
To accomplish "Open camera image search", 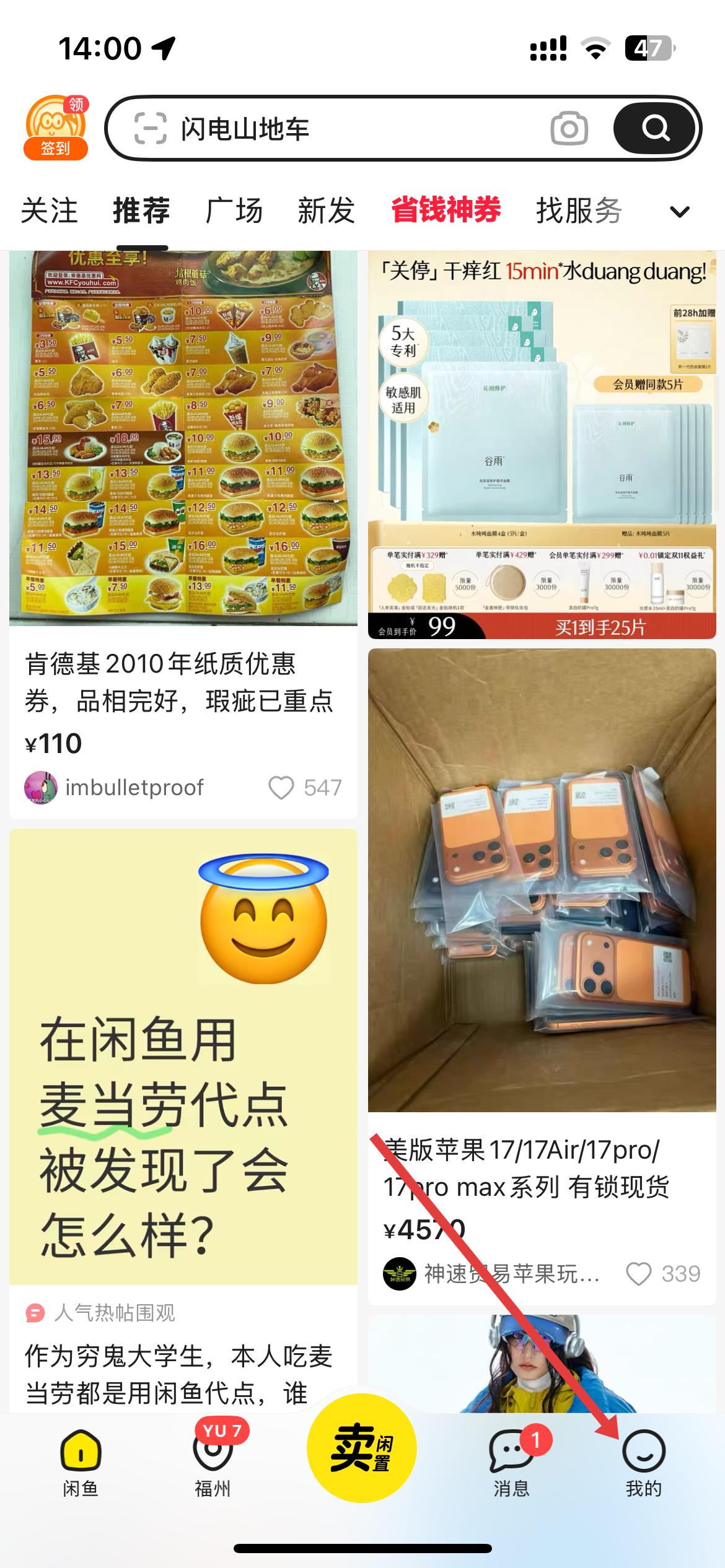I will click(x=569, y=129).
